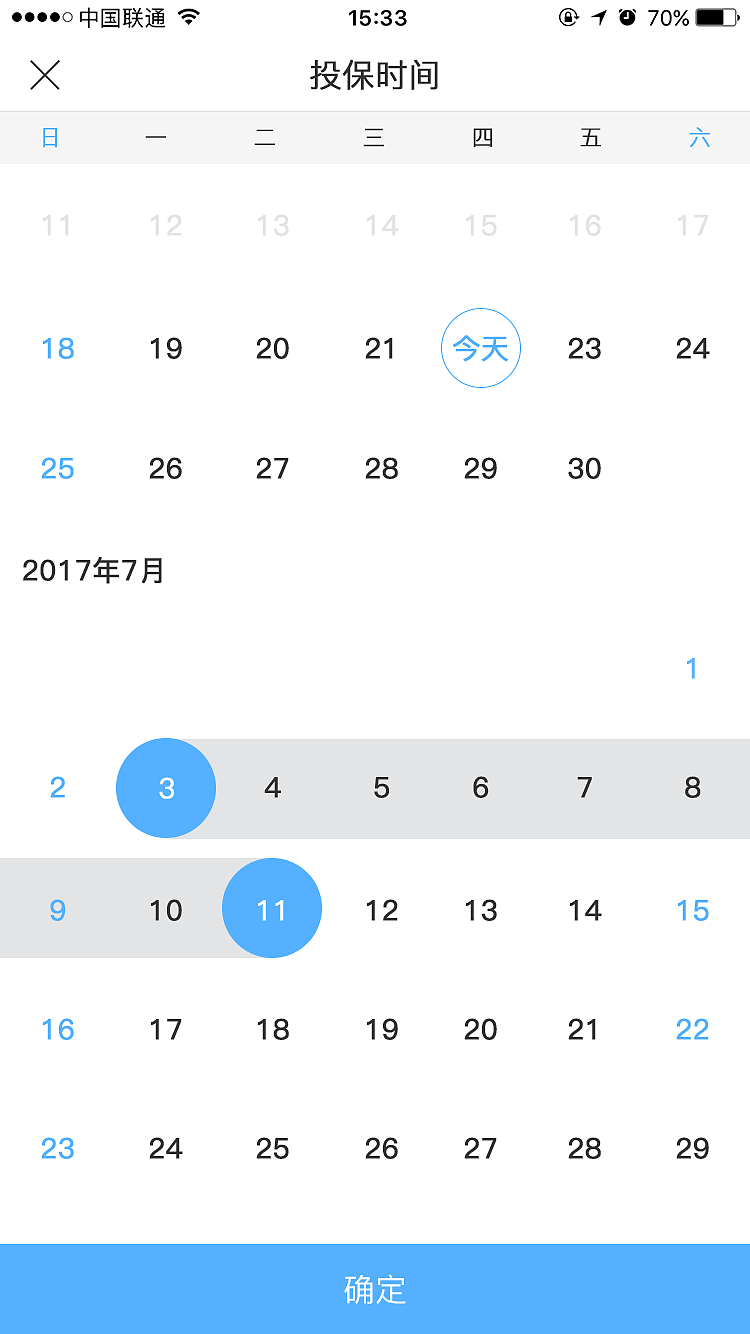Select June 18 on the calendar
This screenshot has height=1334, width=750.
pos(57,348)
